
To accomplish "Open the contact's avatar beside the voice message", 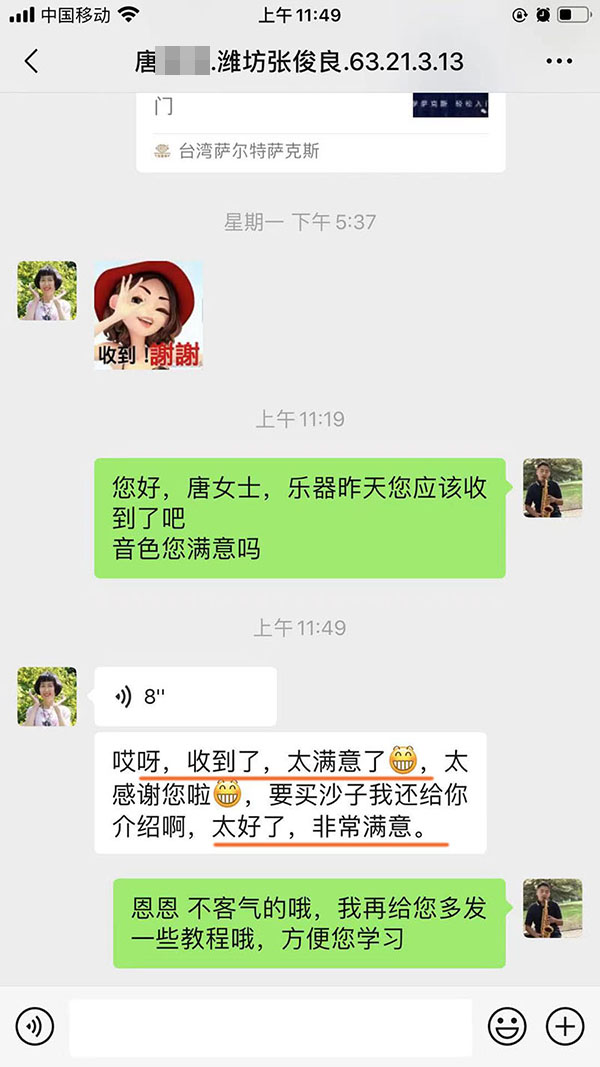I will tap(46, 696).
